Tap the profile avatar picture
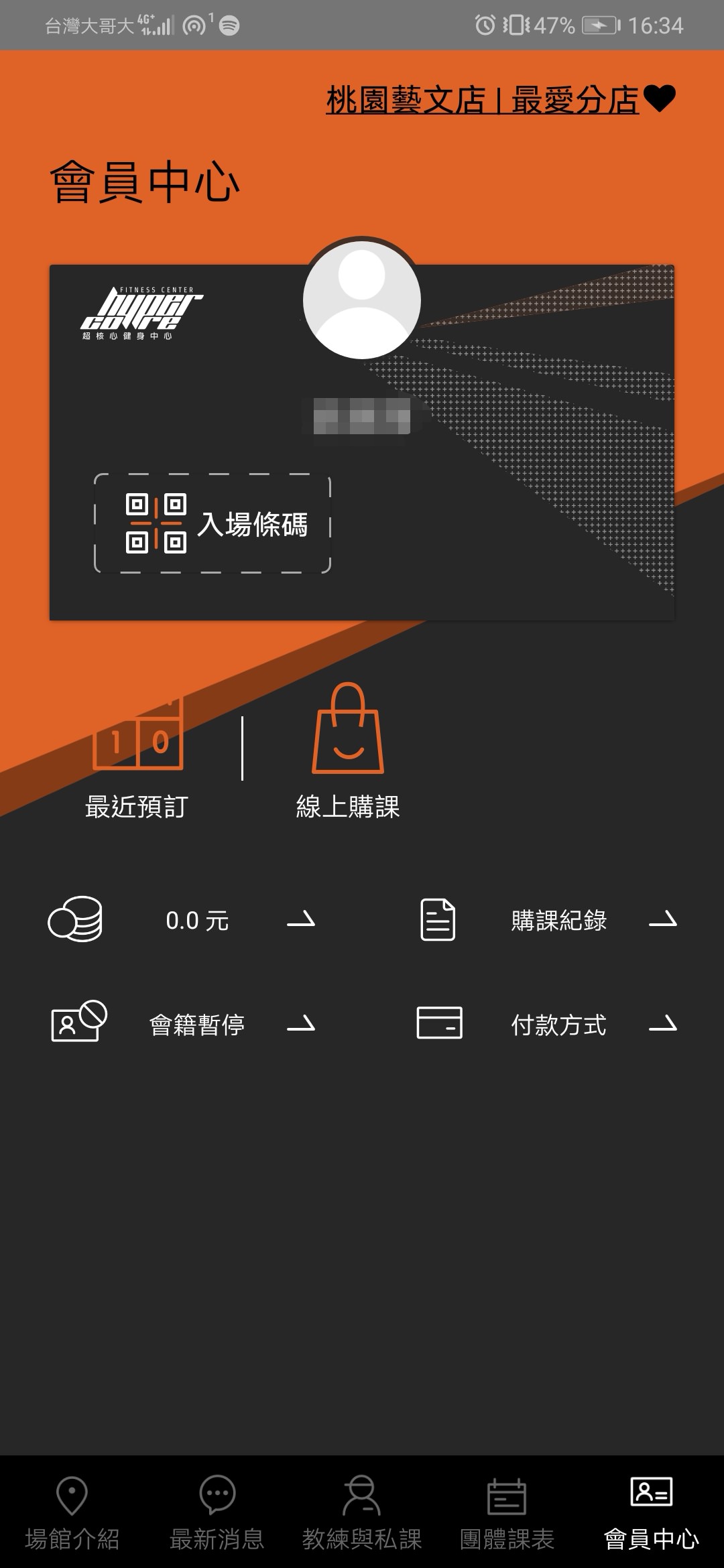The width and height of the screenshot is (724, 1568). [362, 300]
